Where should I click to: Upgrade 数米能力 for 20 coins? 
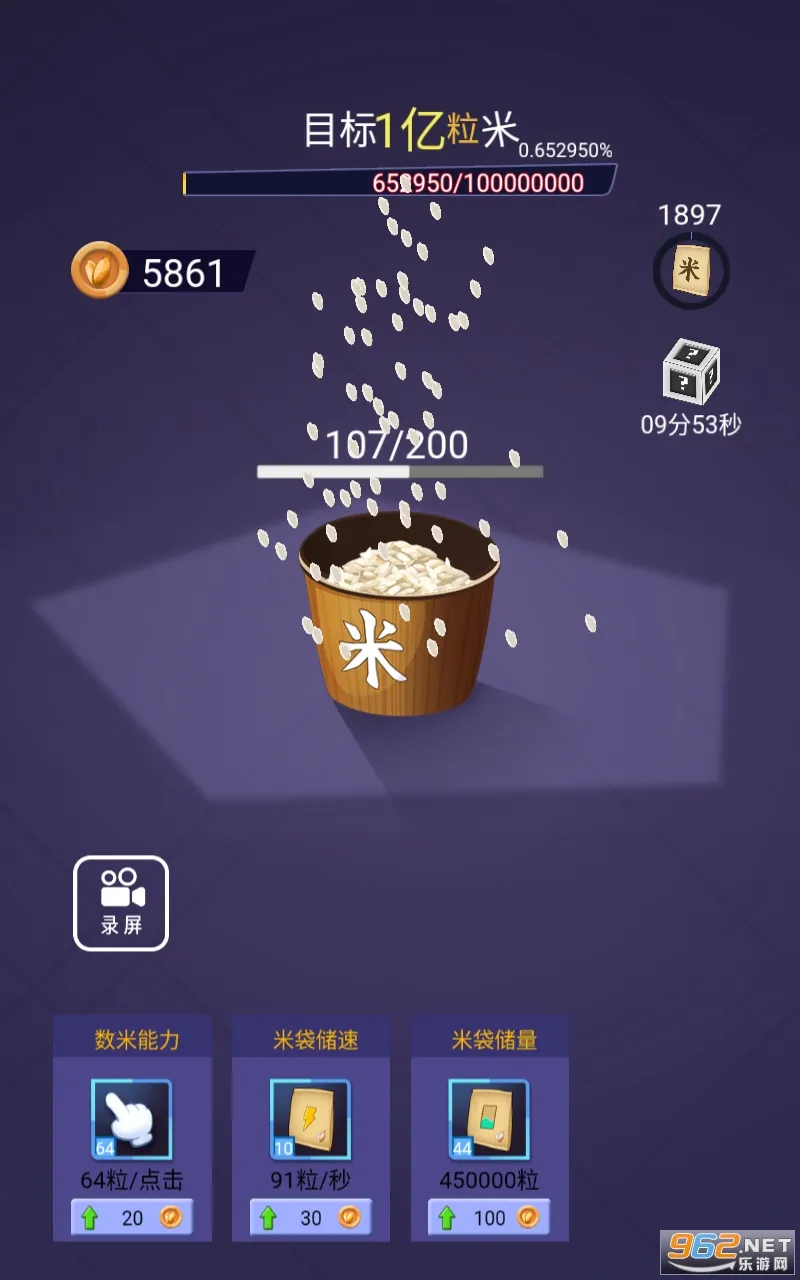point(132,1217)
